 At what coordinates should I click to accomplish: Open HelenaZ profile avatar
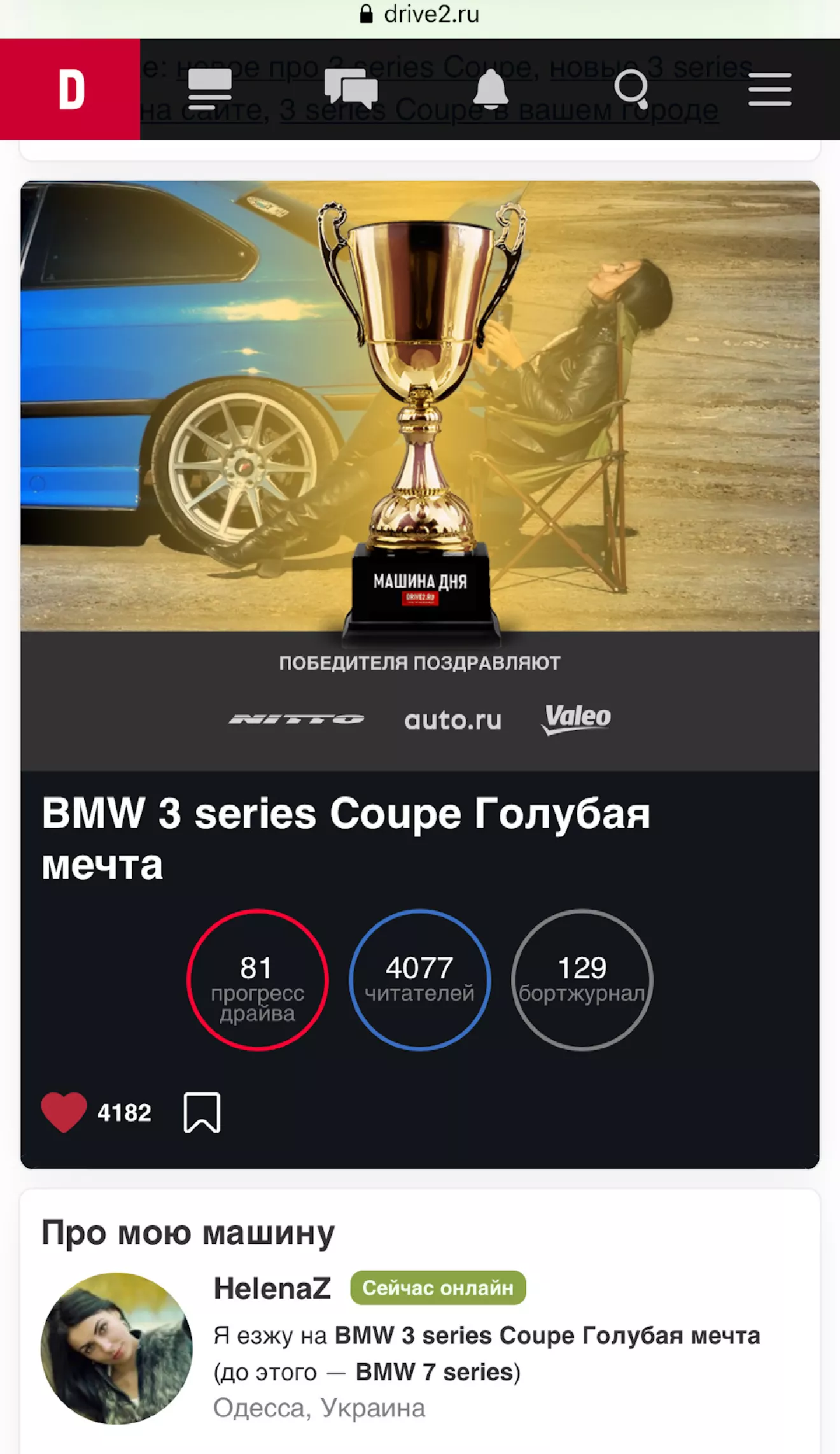coord(116,1348)
